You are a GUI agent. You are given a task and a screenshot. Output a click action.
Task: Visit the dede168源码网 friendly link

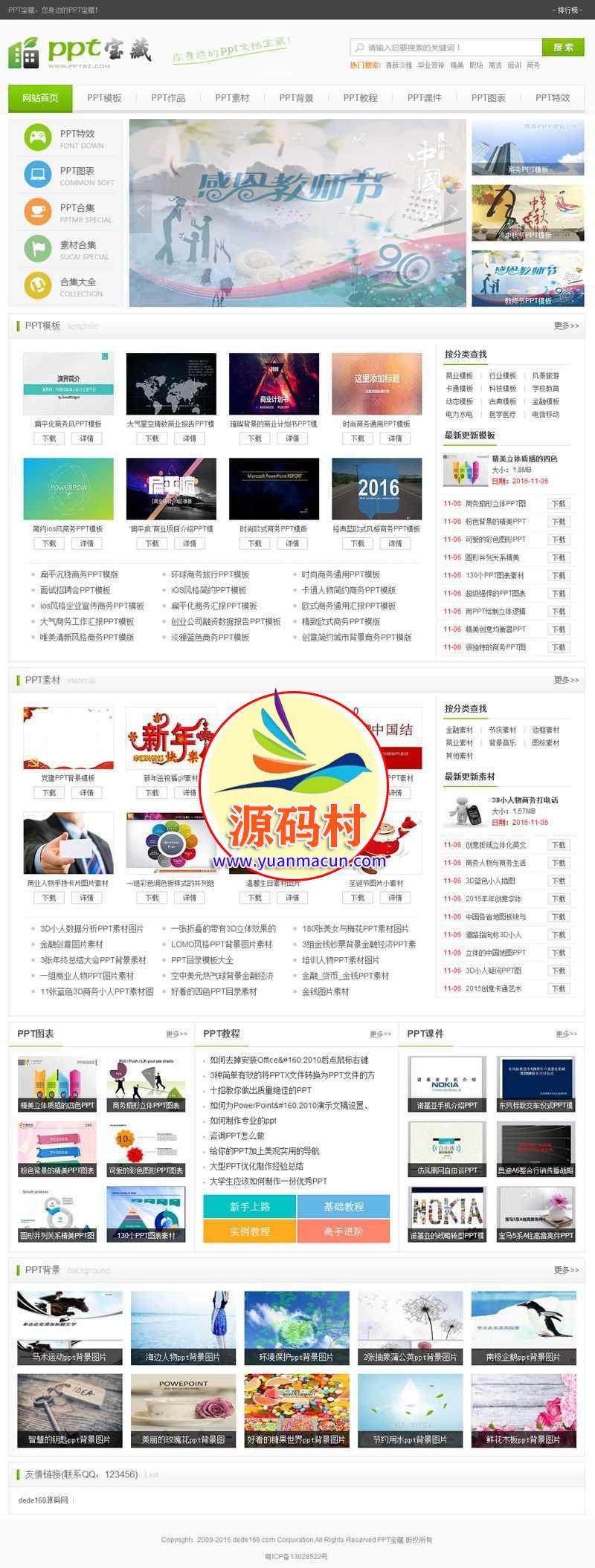pos(43,1500)
